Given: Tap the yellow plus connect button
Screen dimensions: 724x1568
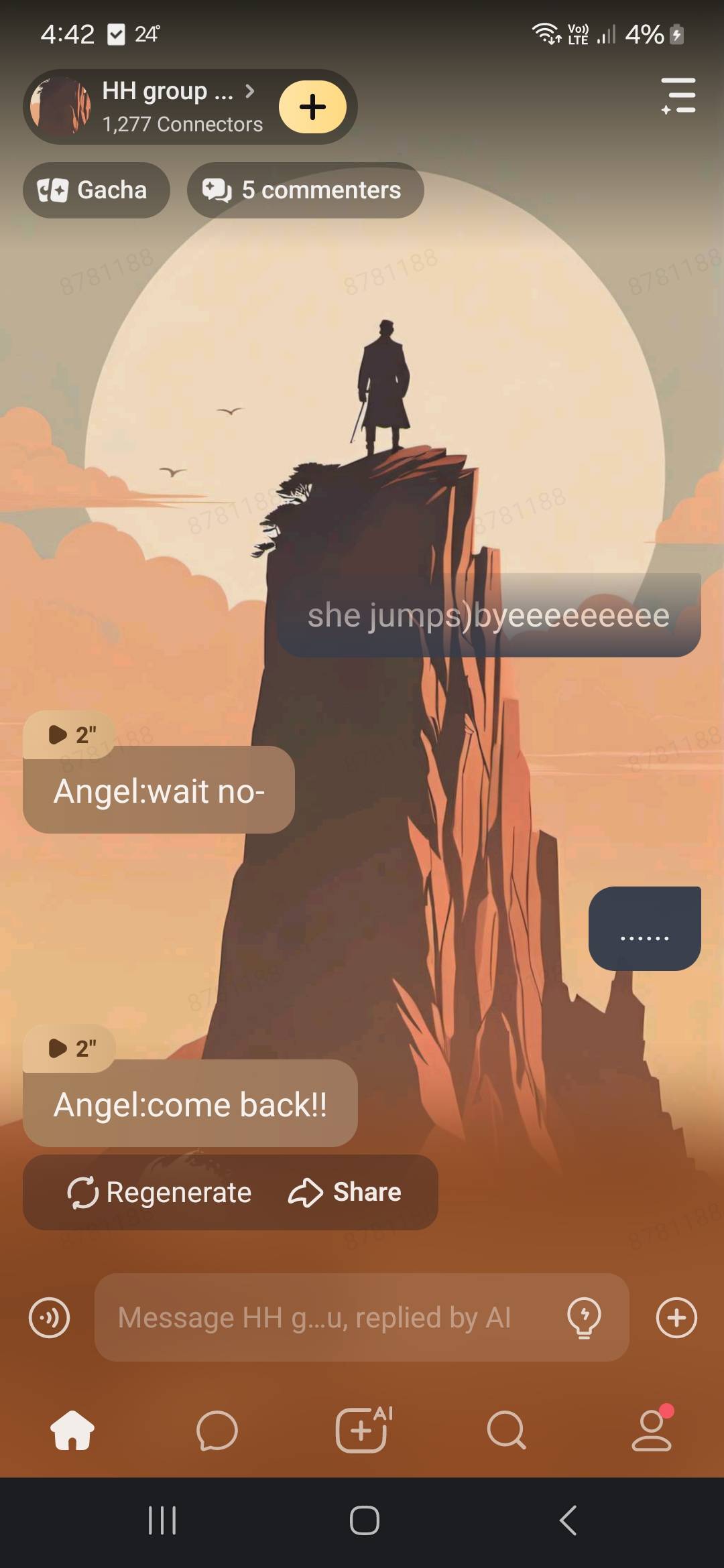Looking at the screenshot, I should 312,107.
